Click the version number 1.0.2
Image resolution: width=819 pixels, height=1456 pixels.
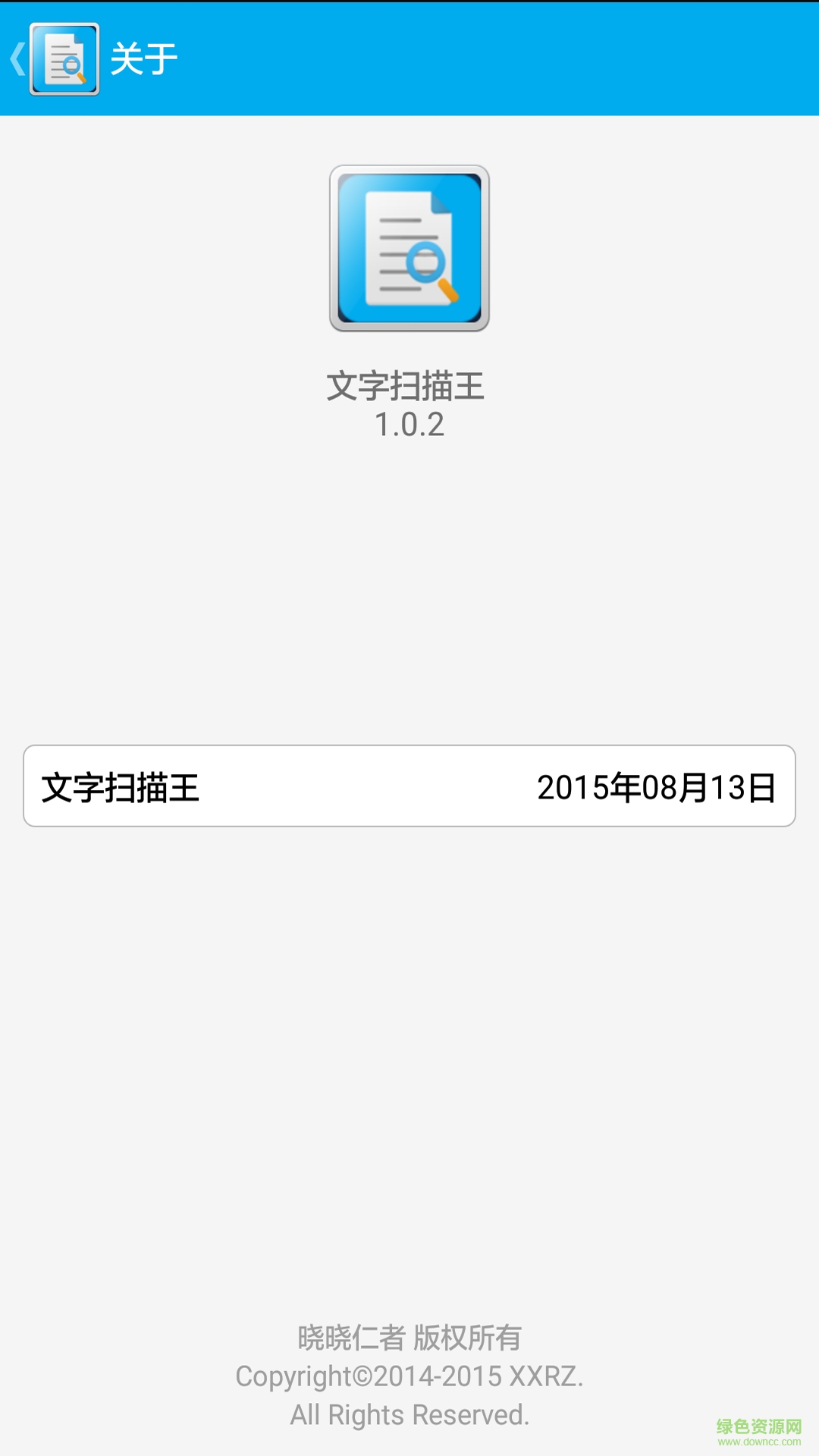(409, 425)
